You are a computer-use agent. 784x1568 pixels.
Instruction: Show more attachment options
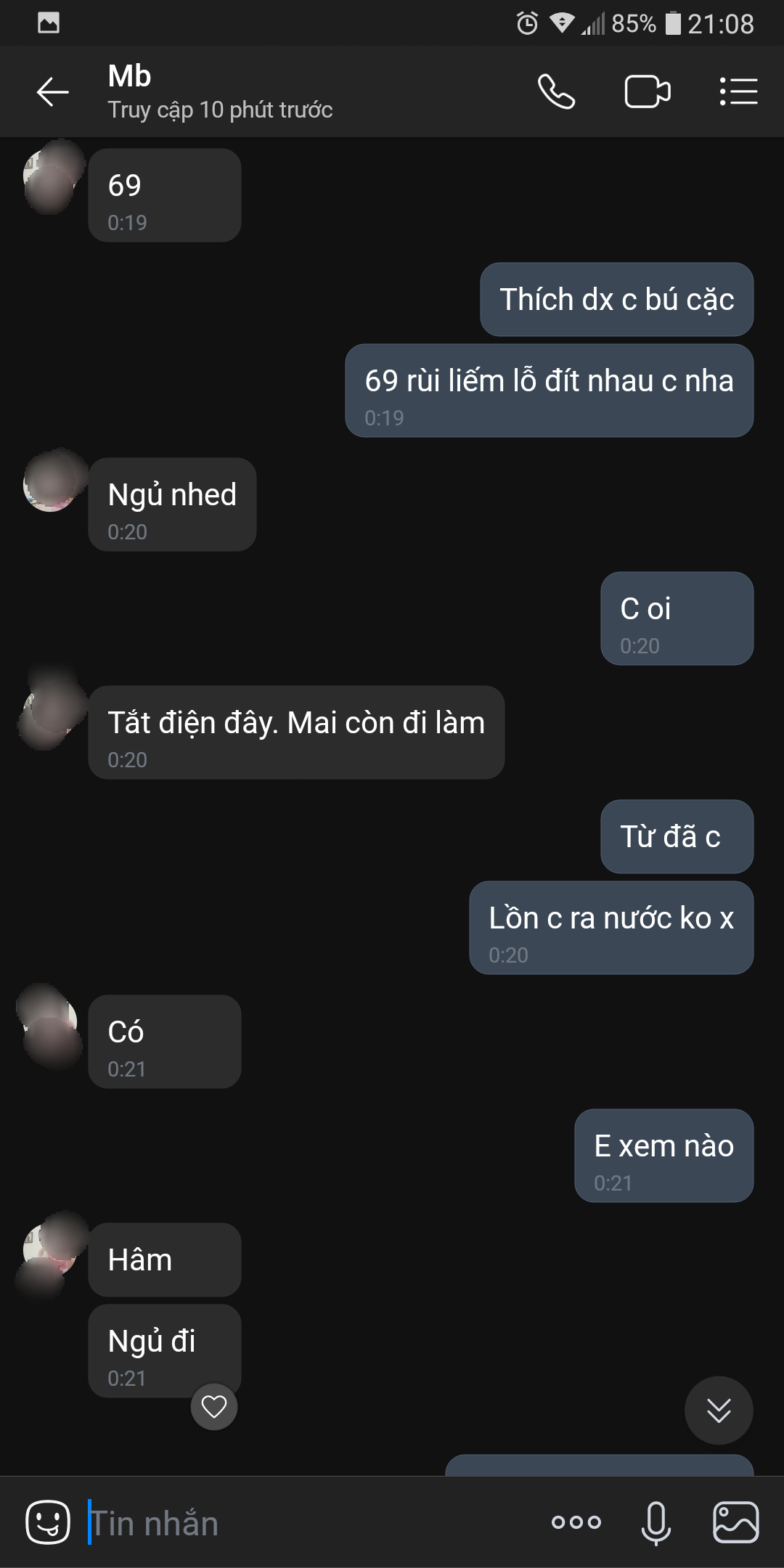click(576, 1522)
